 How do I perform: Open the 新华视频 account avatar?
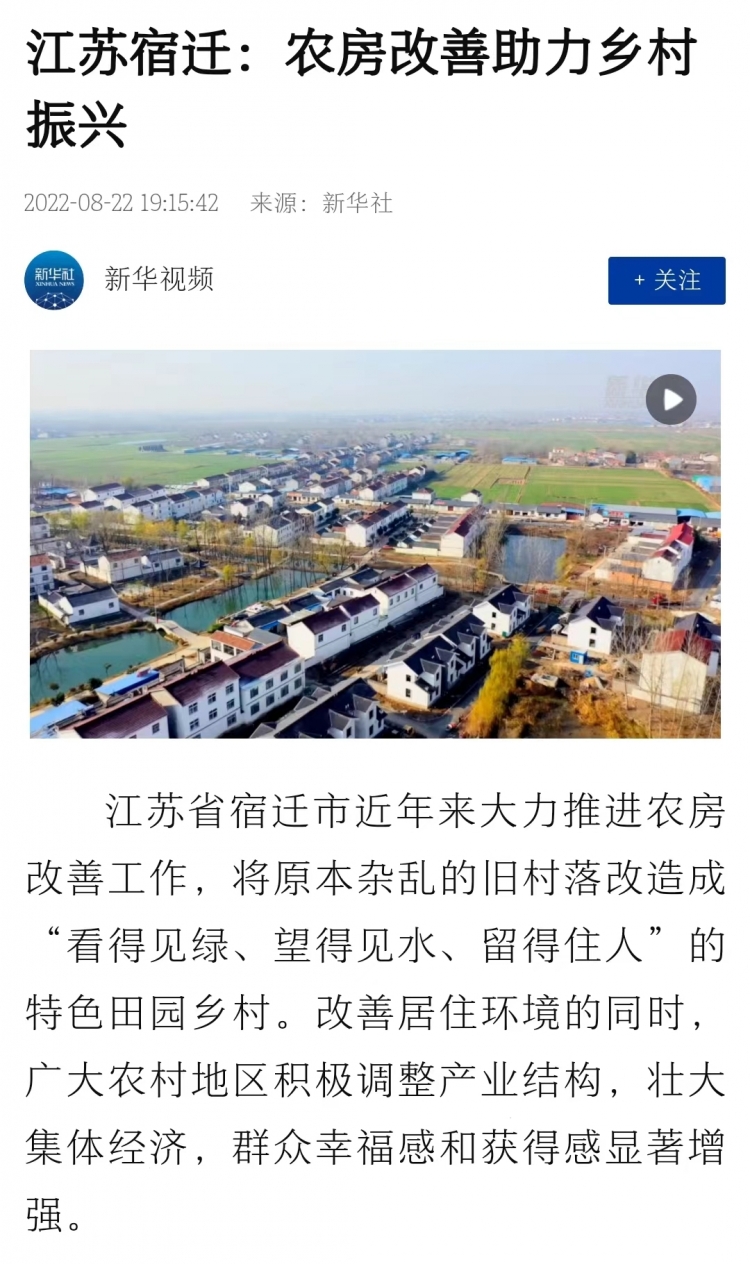pos(54,280)
